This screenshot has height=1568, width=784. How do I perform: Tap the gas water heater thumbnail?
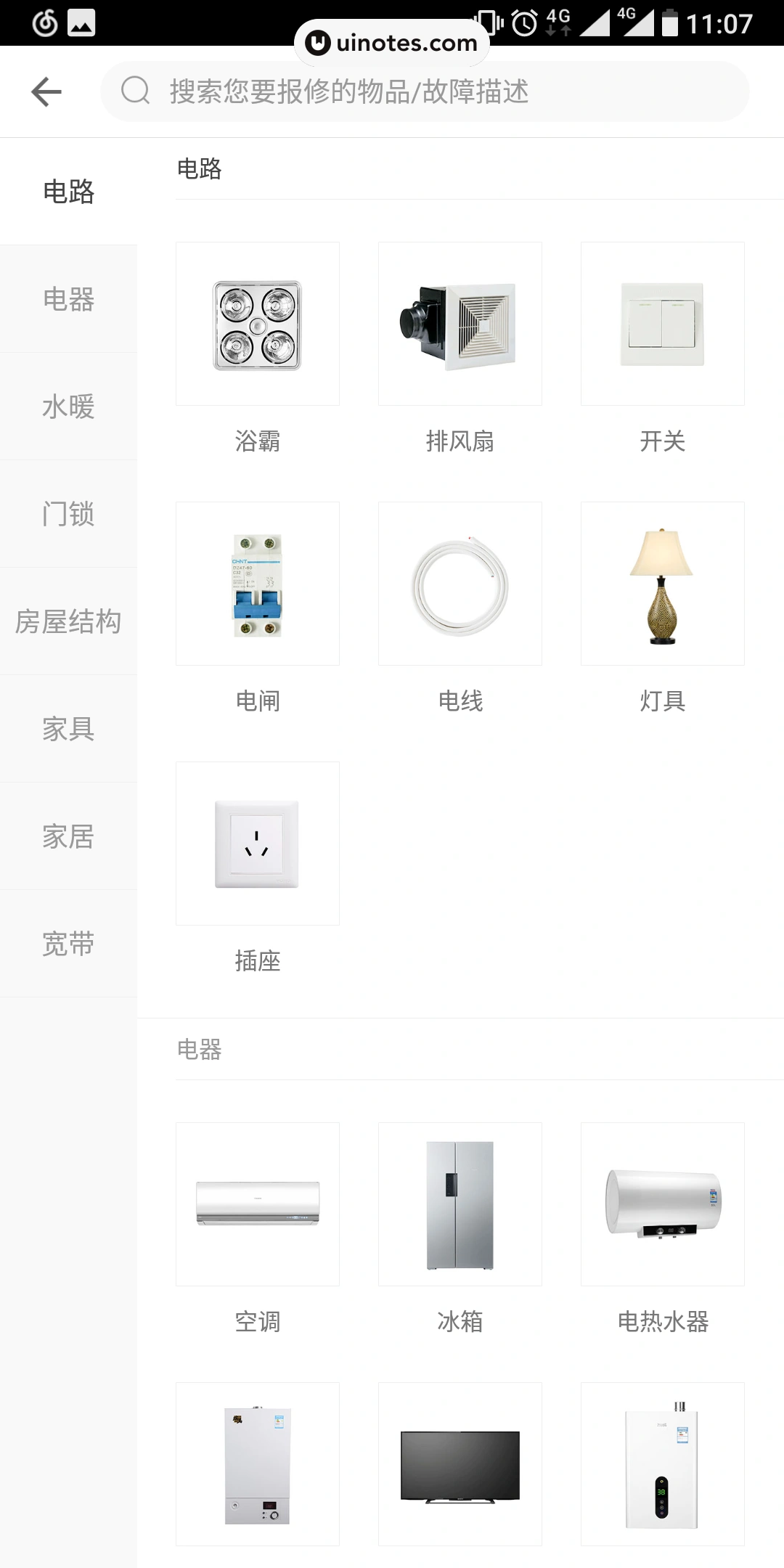click(x=661, y=1463)
